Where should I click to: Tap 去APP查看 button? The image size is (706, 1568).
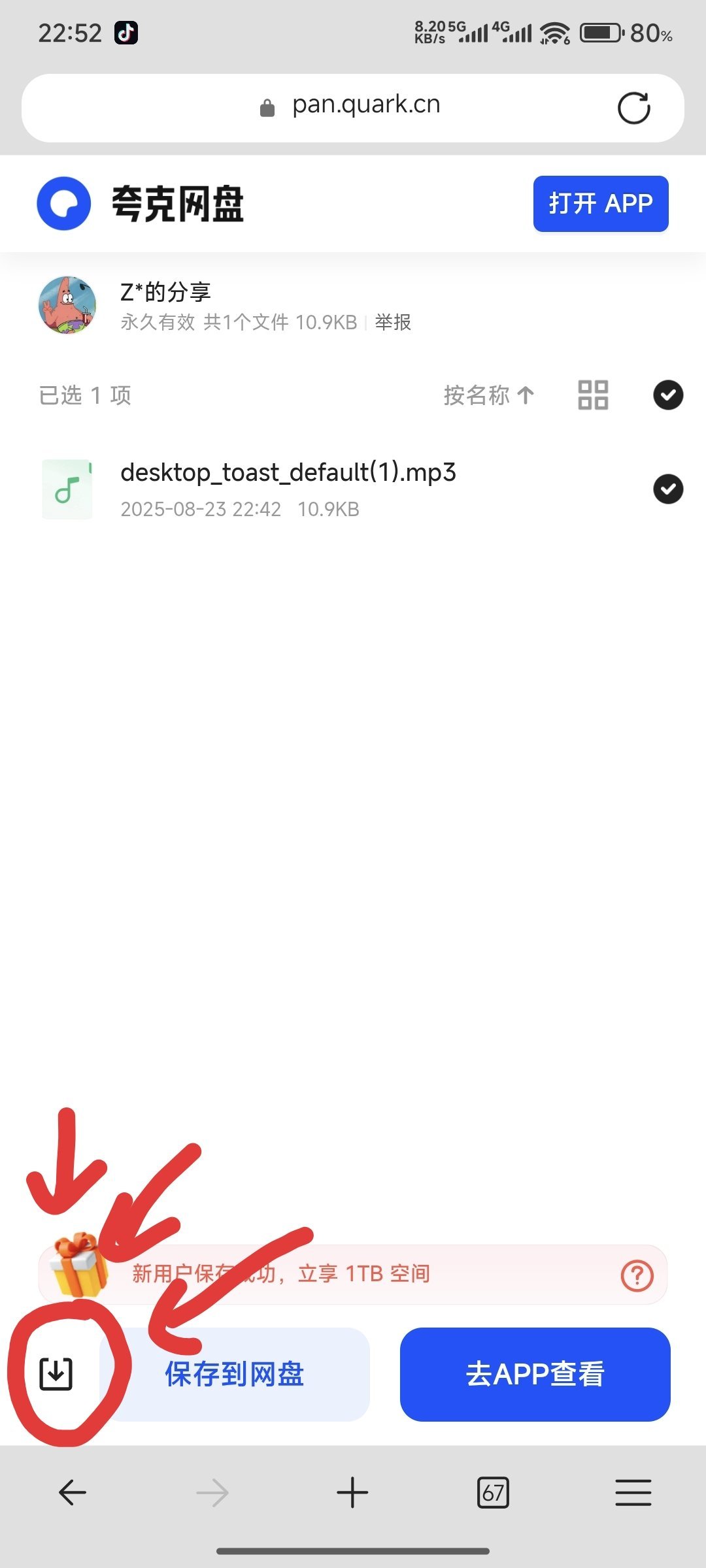pyautogui.click(x=535, y=1374)
